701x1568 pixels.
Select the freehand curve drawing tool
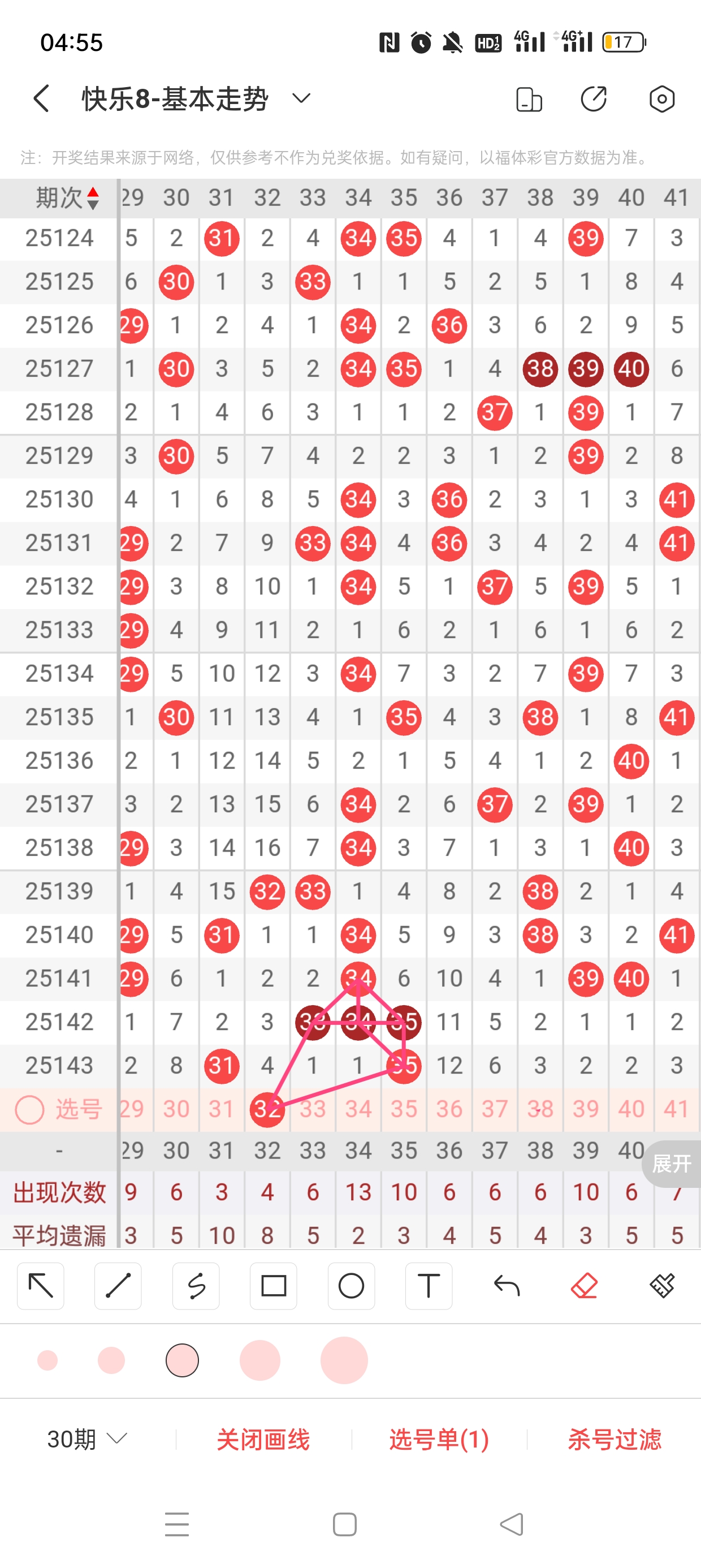point(196,1286)
